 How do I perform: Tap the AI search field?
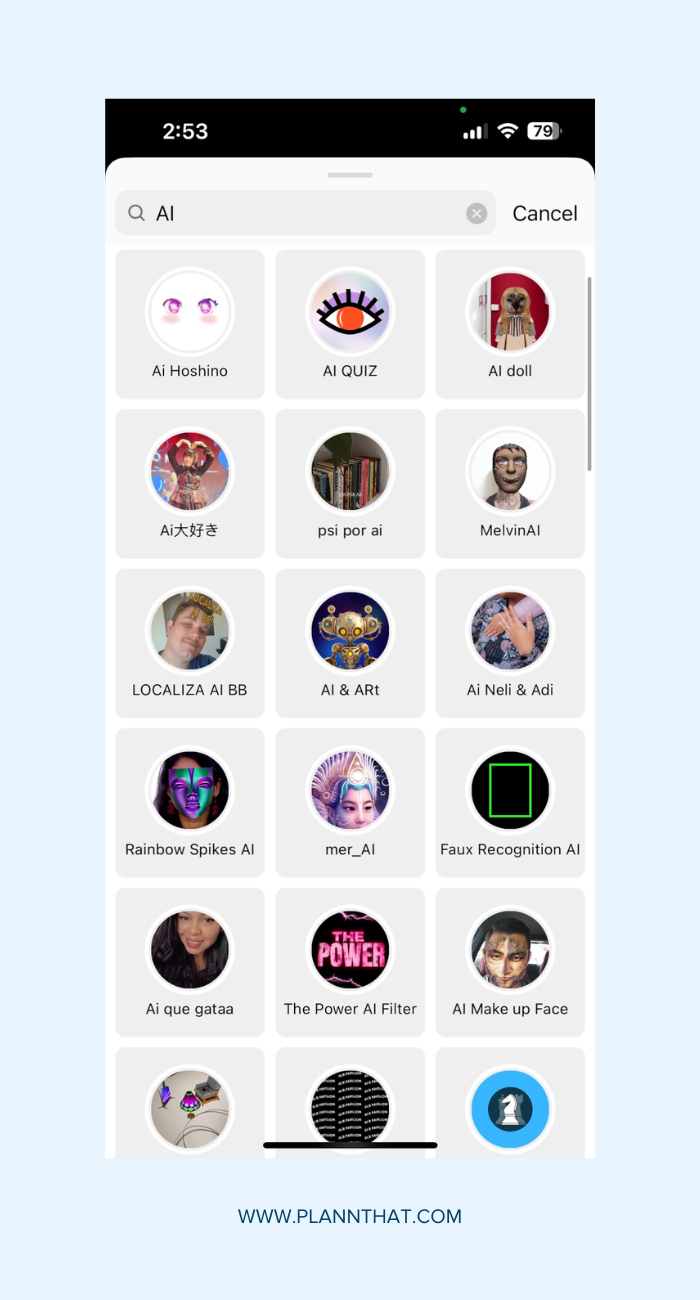click(x=300, y=213)
